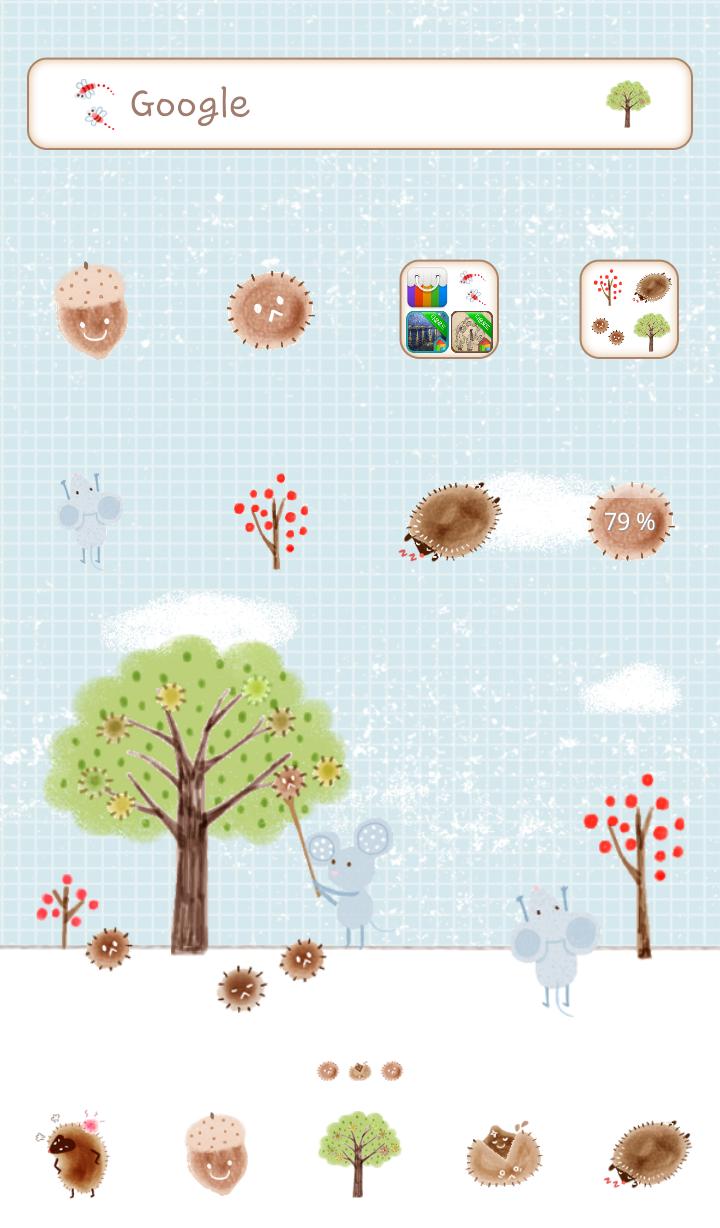Open the round chestnut burr face app
720x1228 pixels.
(270, 310)
